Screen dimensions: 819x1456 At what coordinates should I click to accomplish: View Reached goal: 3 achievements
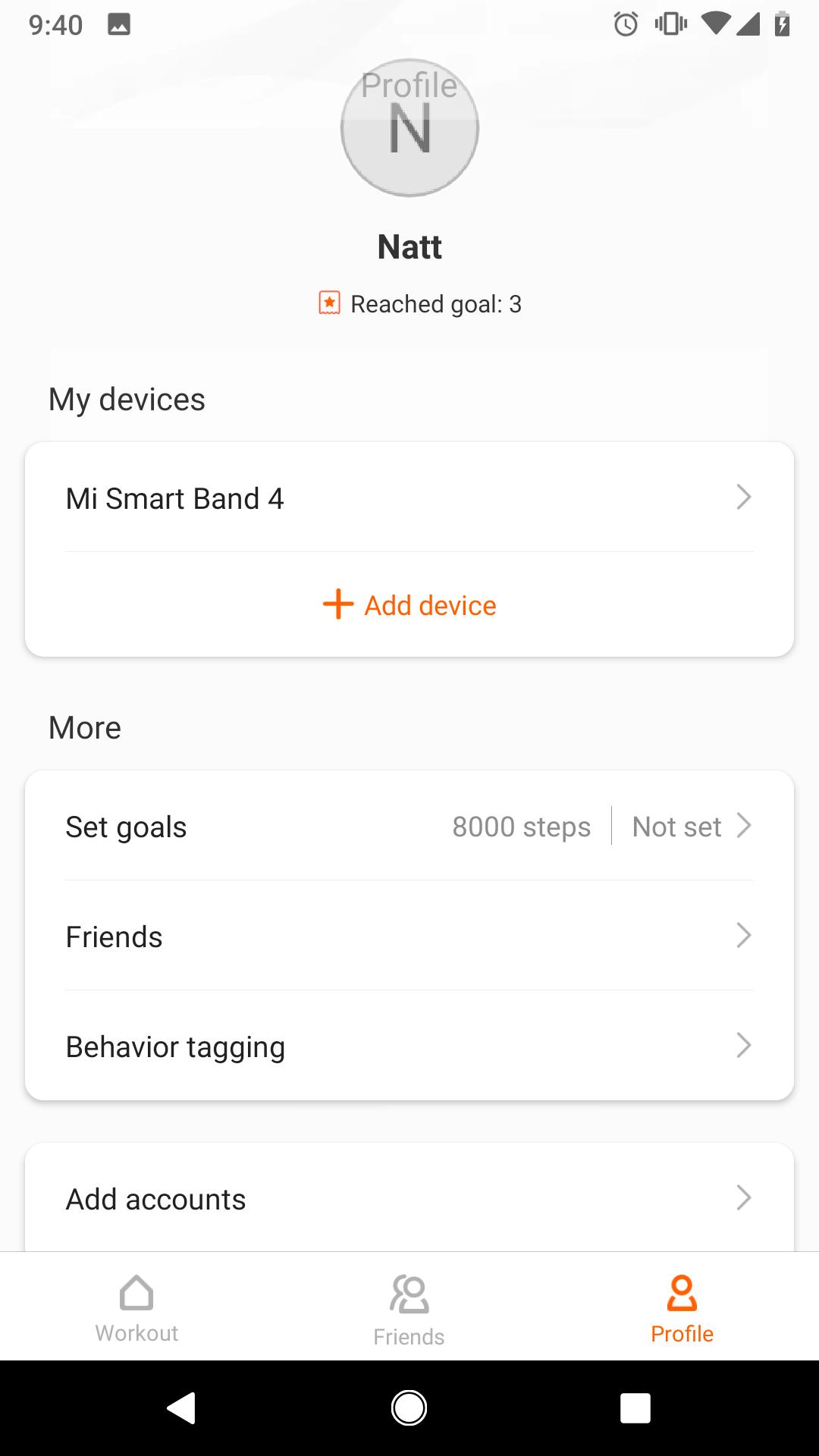click(x=420, y=303)
